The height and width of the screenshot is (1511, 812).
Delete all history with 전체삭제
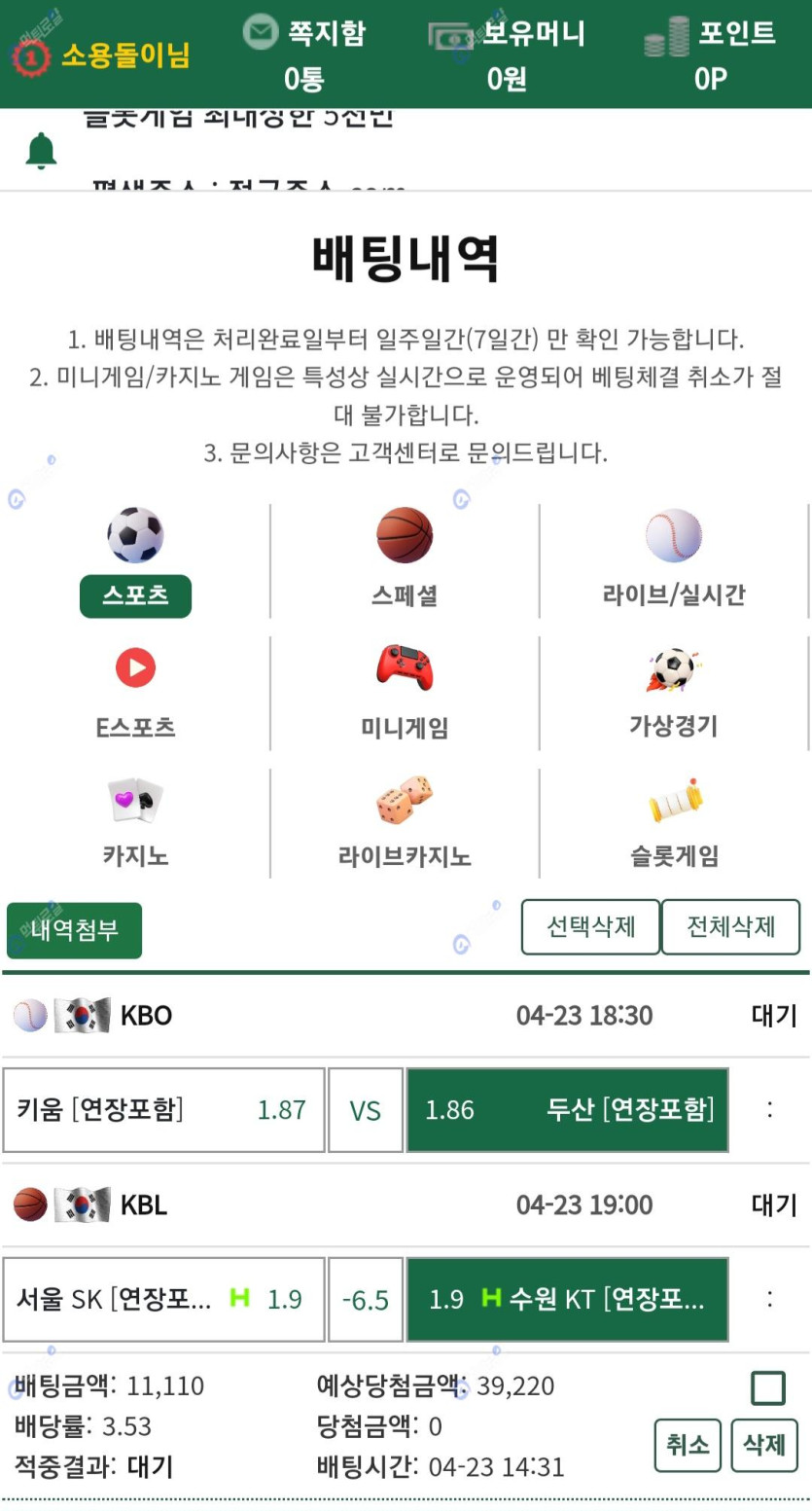730,926
